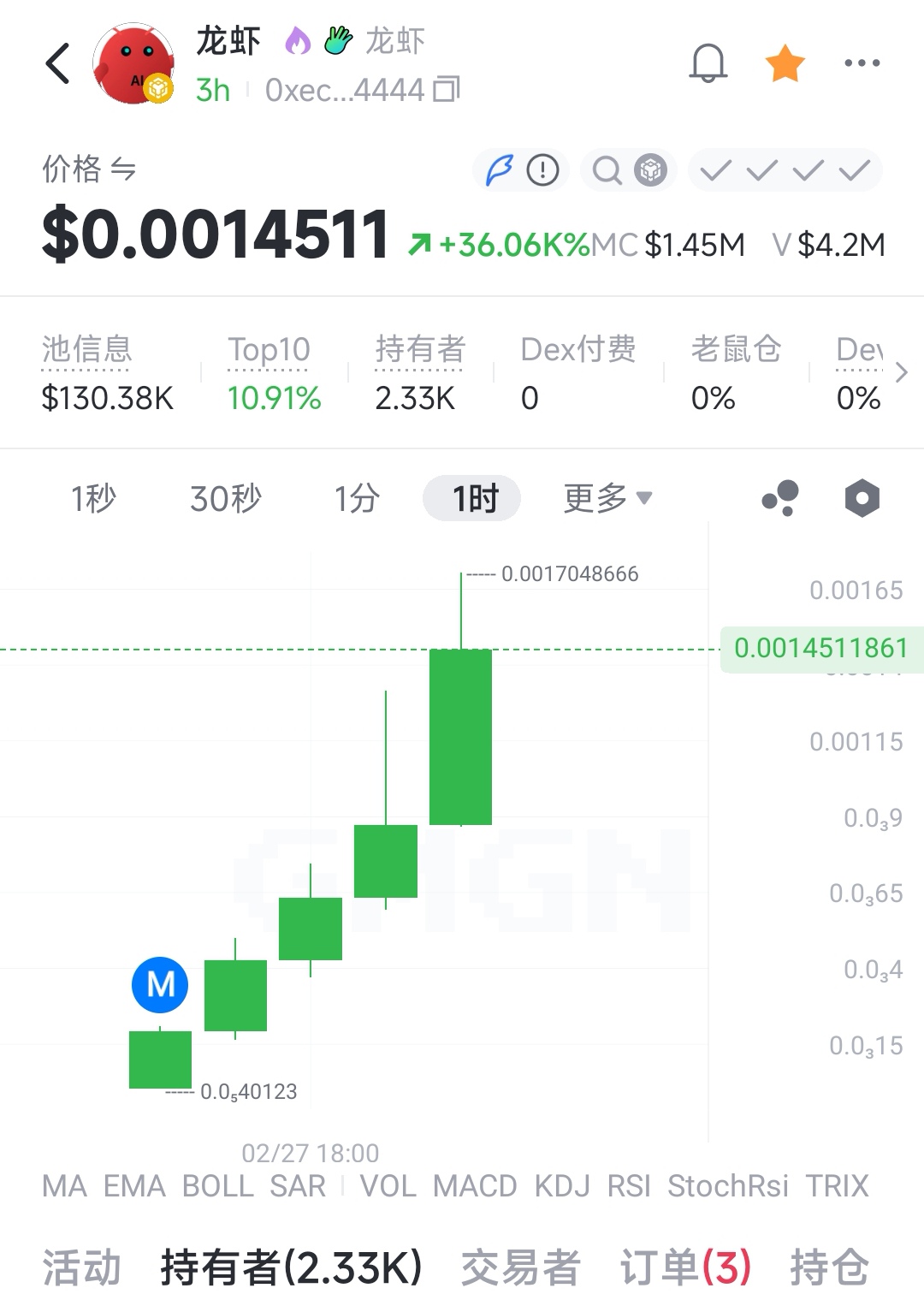Open chart settings hexagon icon
924x1300 pixels.
click(862, 498)
